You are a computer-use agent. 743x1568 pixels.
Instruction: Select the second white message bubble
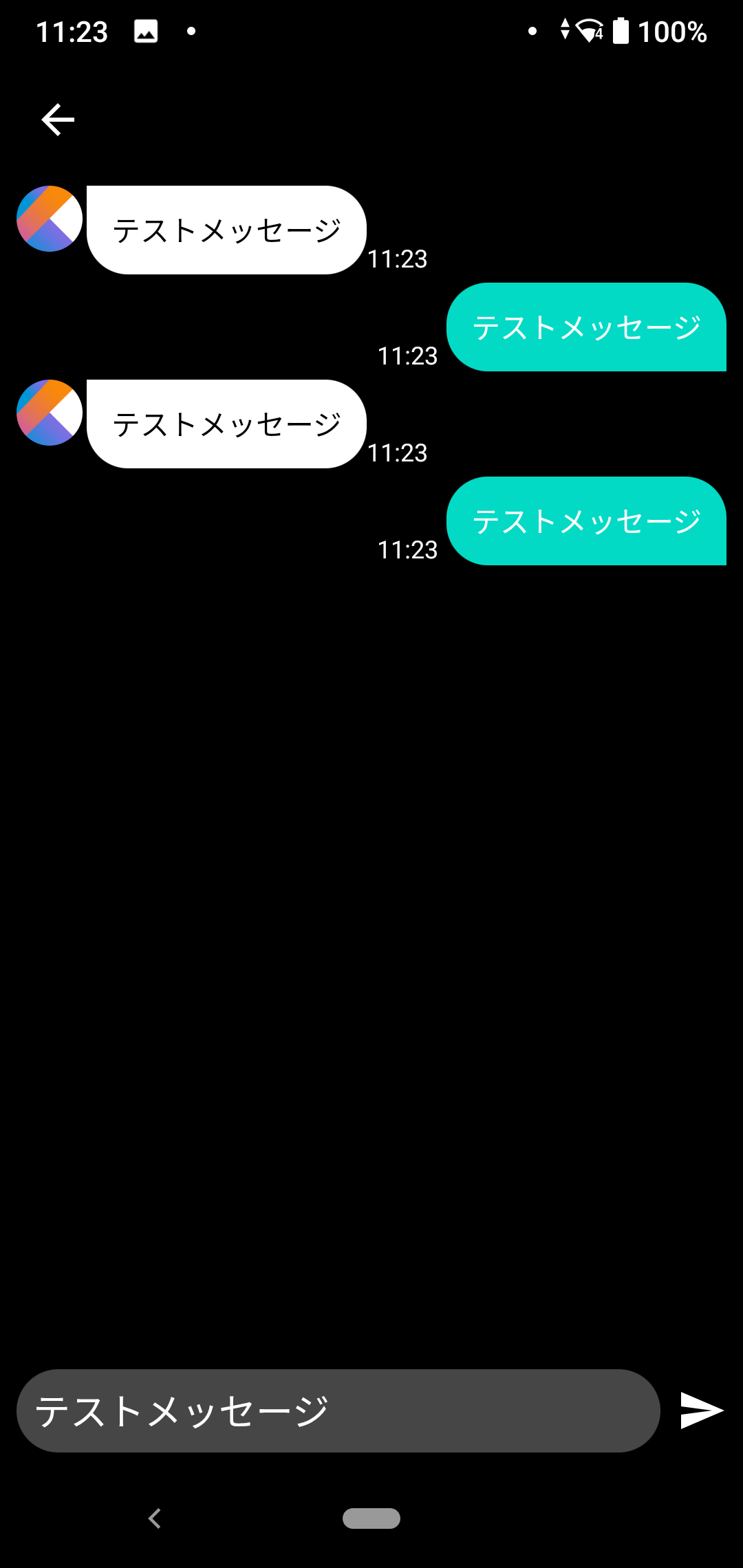point(226,424)
